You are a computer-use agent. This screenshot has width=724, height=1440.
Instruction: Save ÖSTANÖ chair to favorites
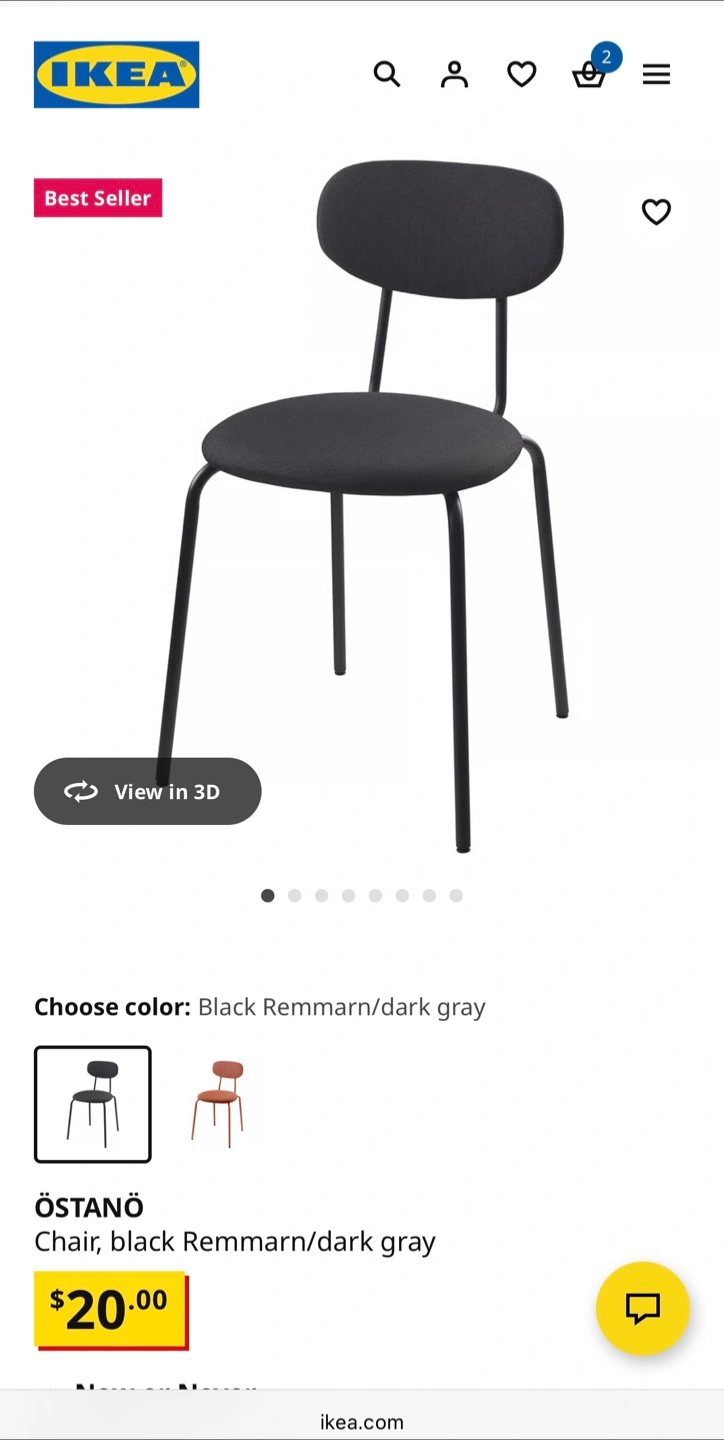point(656,212)
